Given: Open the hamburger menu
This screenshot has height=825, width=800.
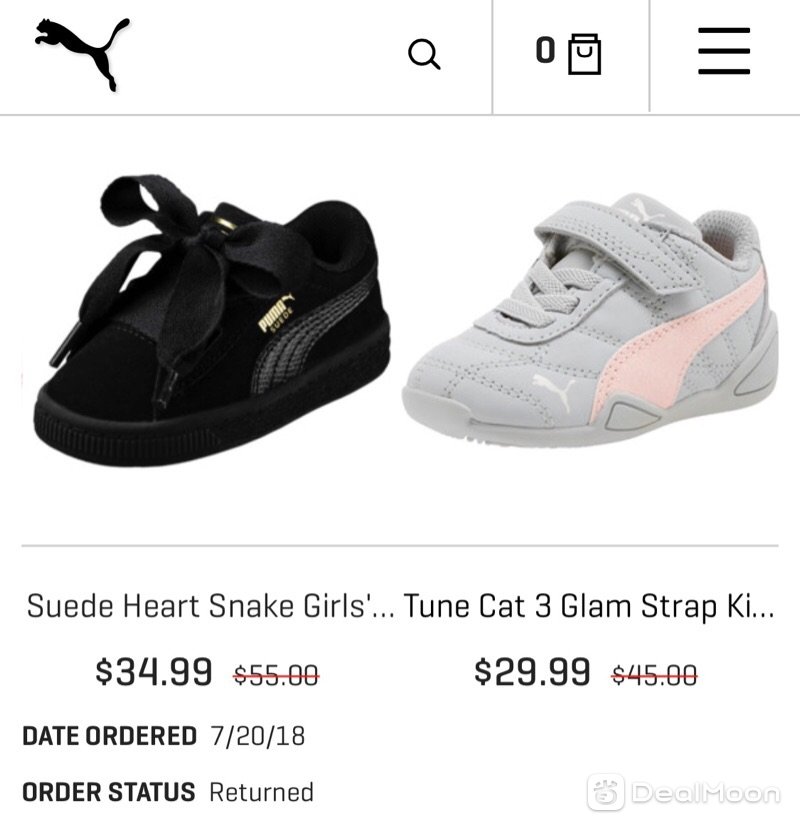Looking at the screenshot, I should (x=724, y=51).
